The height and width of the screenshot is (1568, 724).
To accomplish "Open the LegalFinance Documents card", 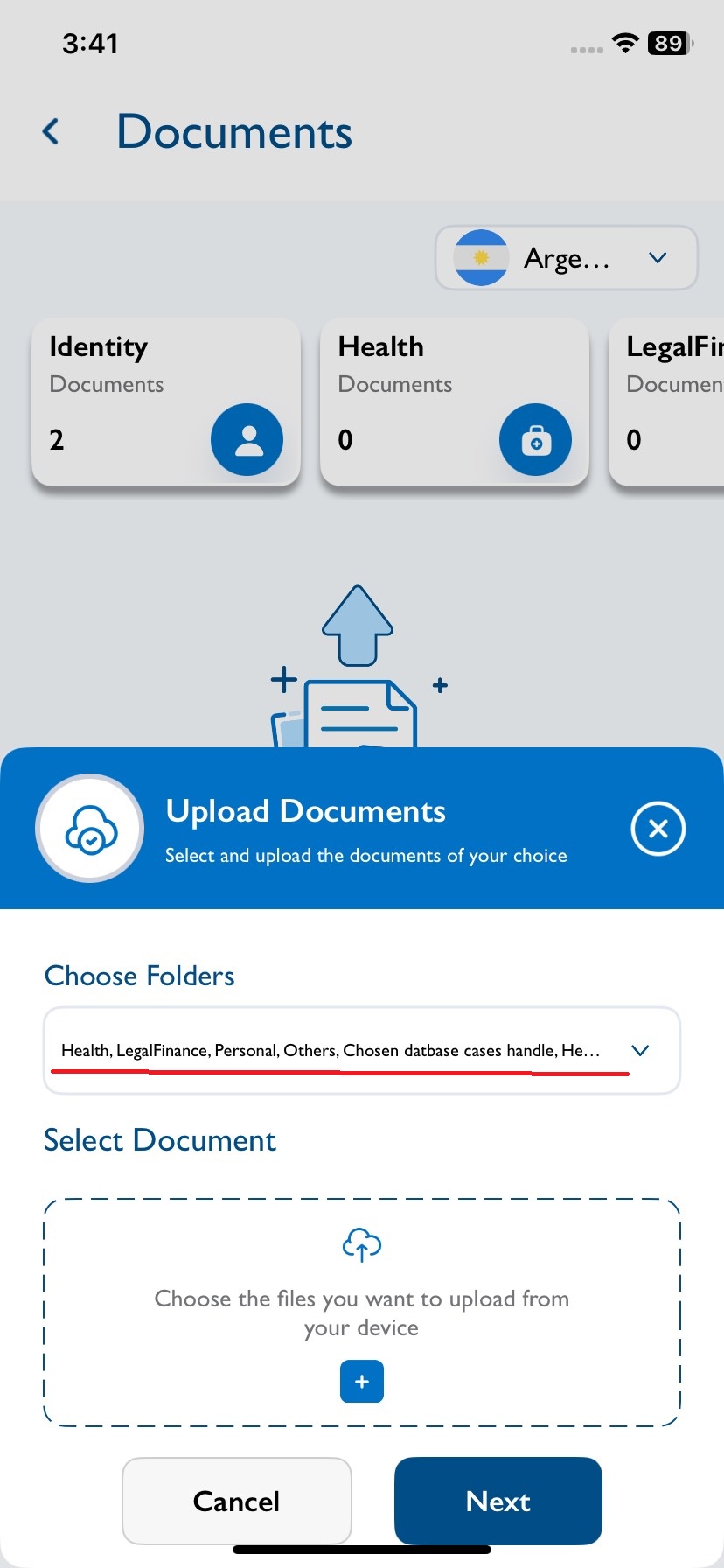I will [666, 402].
